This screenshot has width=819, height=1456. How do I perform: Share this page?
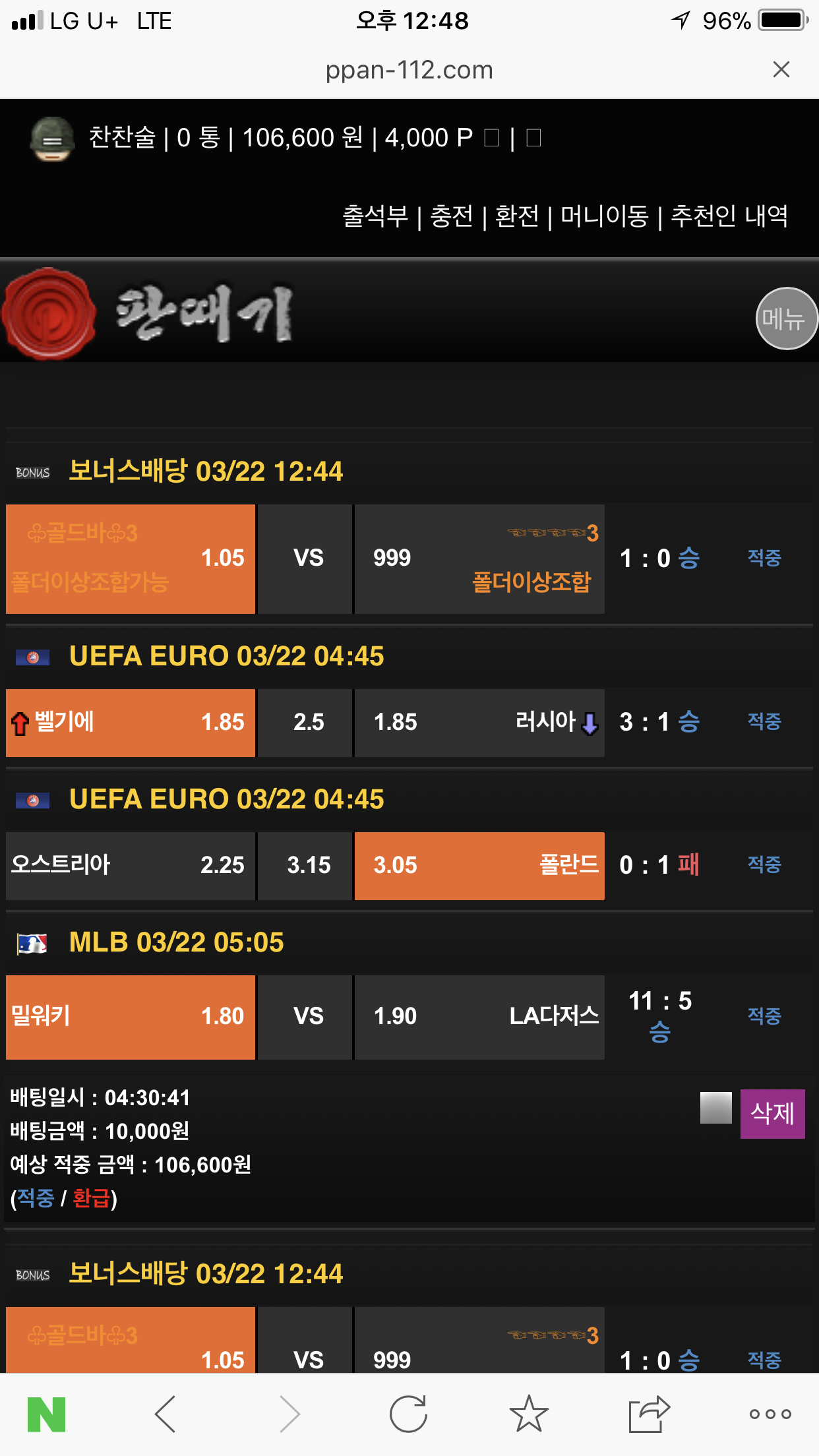tap(649, 1414)
